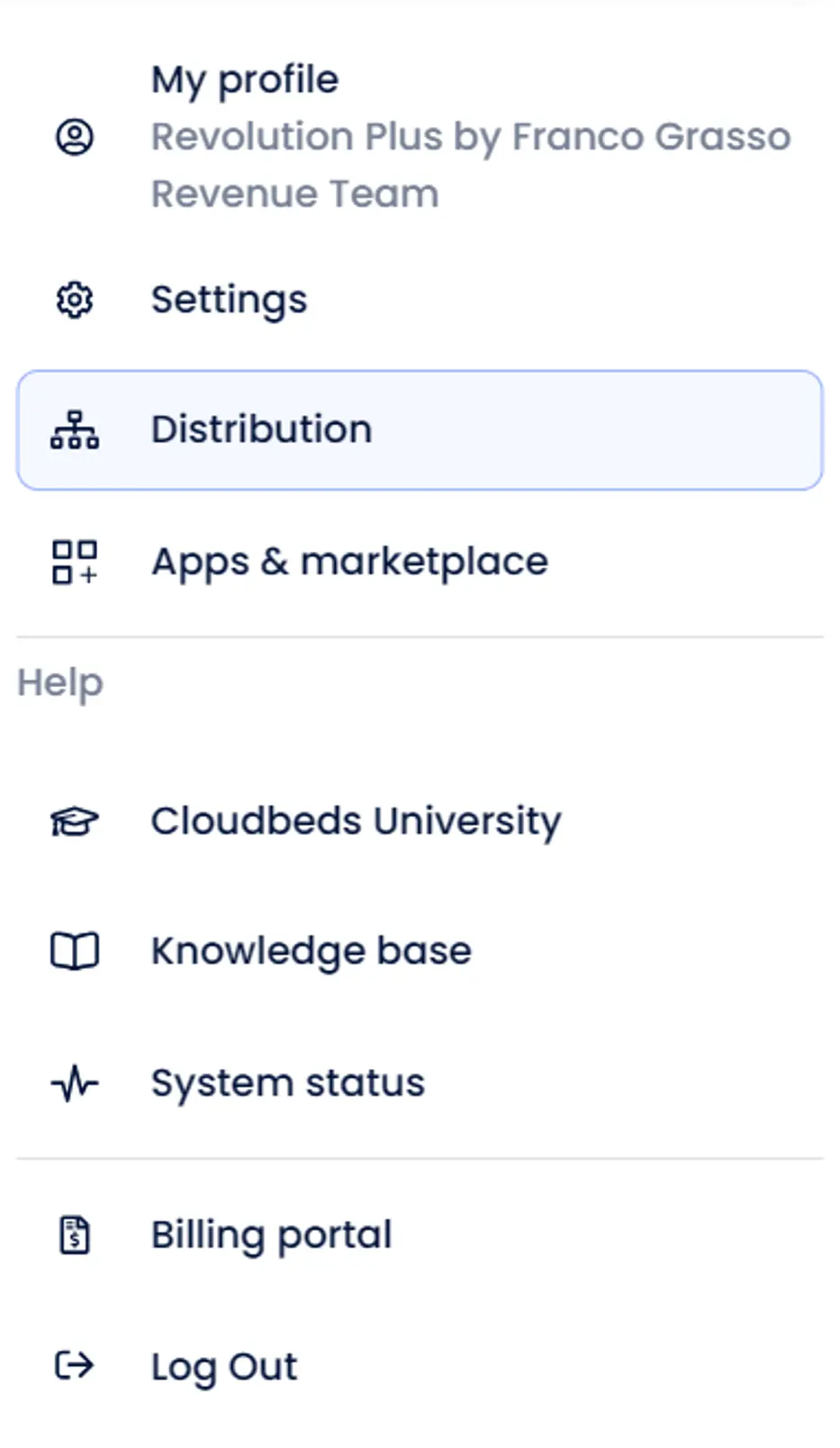Select the Distribution option
Viewport: 840px width, 1448px height.
[x=420, y=430]
